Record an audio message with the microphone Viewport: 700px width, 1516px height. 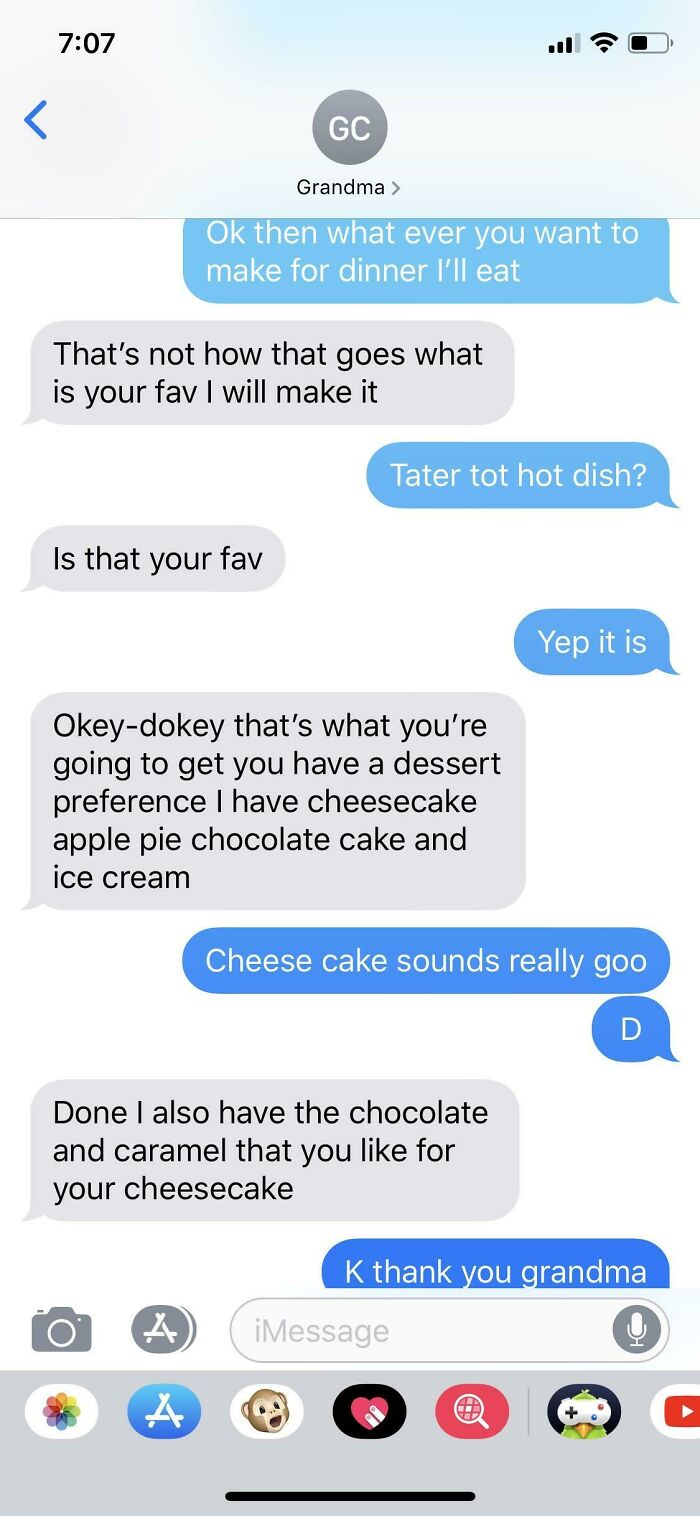tap(637, 1330)
